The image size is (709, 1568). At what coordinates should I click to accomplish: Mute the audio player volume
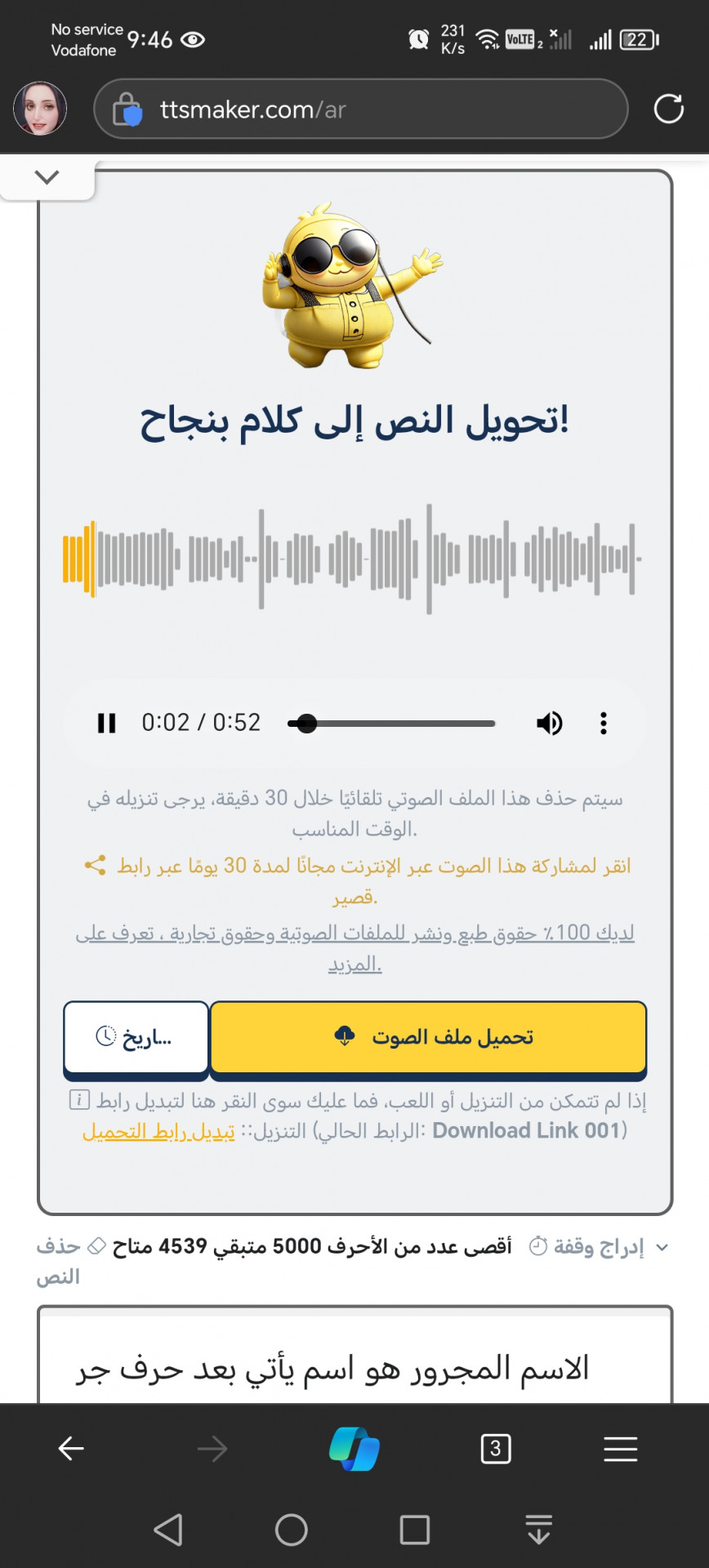click(549, 723)
